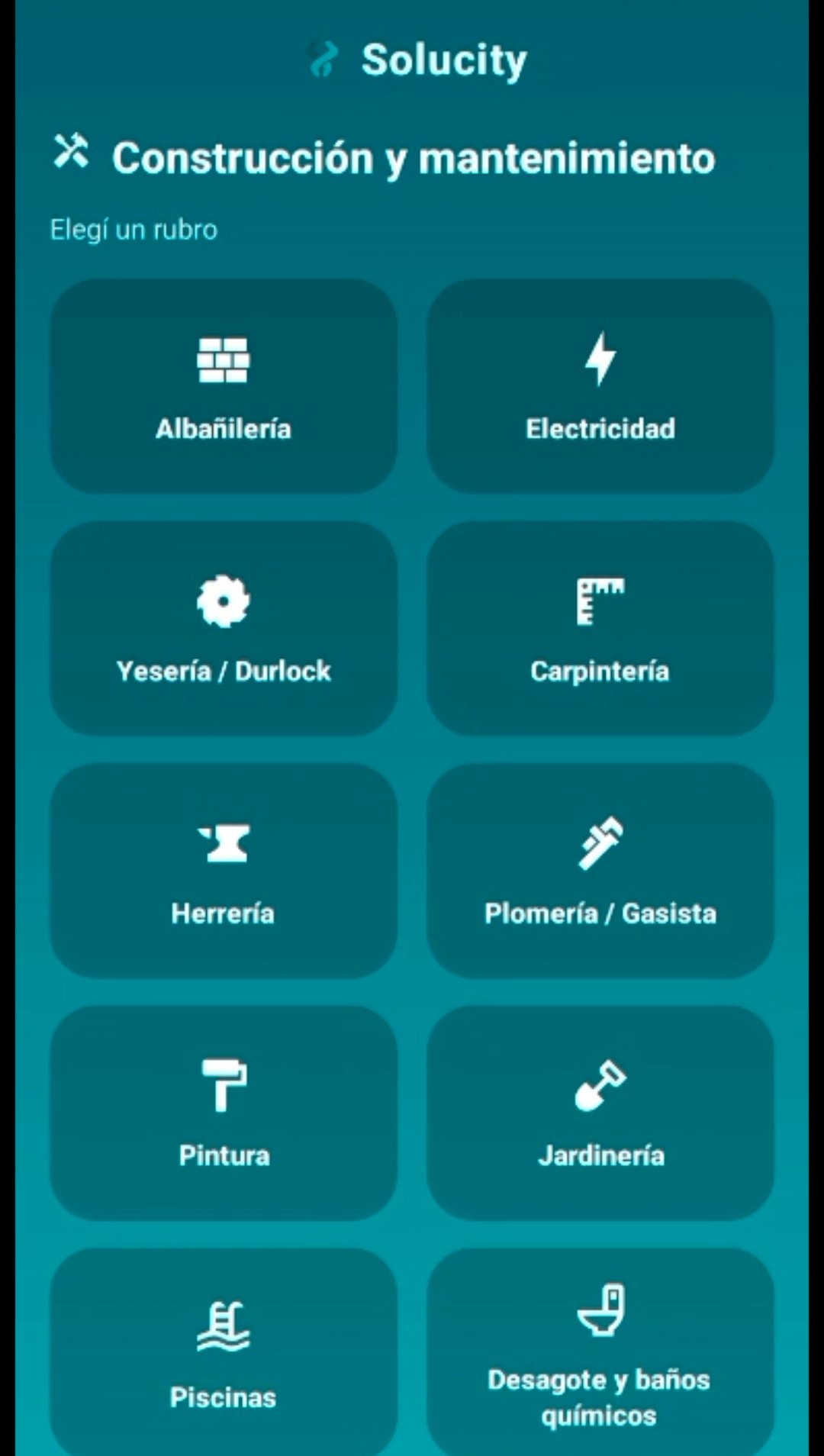Viewport: 824px width, 1456px height.
Task: Open Desagote y baños químicos
Action: coord(600,1352)
